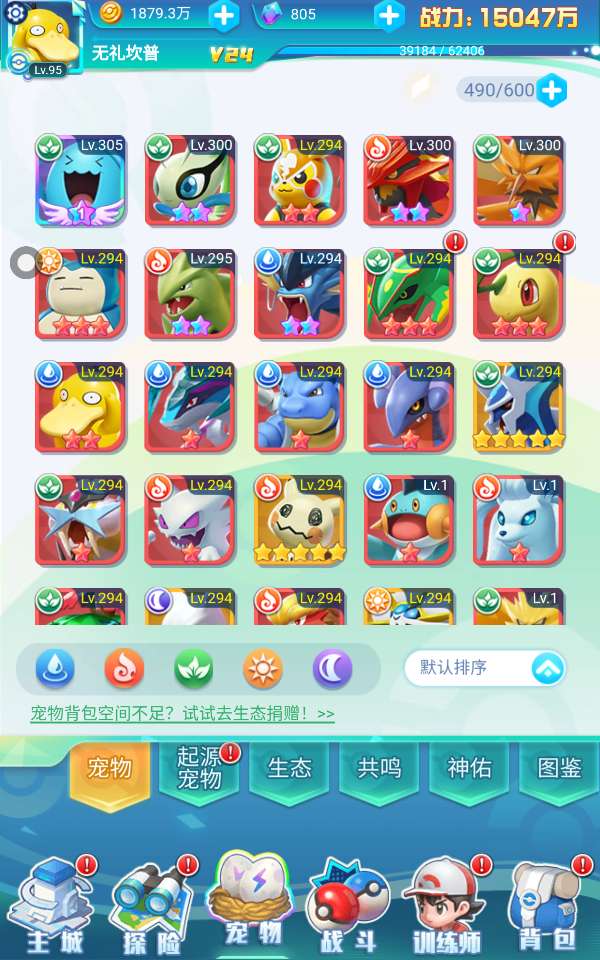Filter pets by water element

[55, 667]
